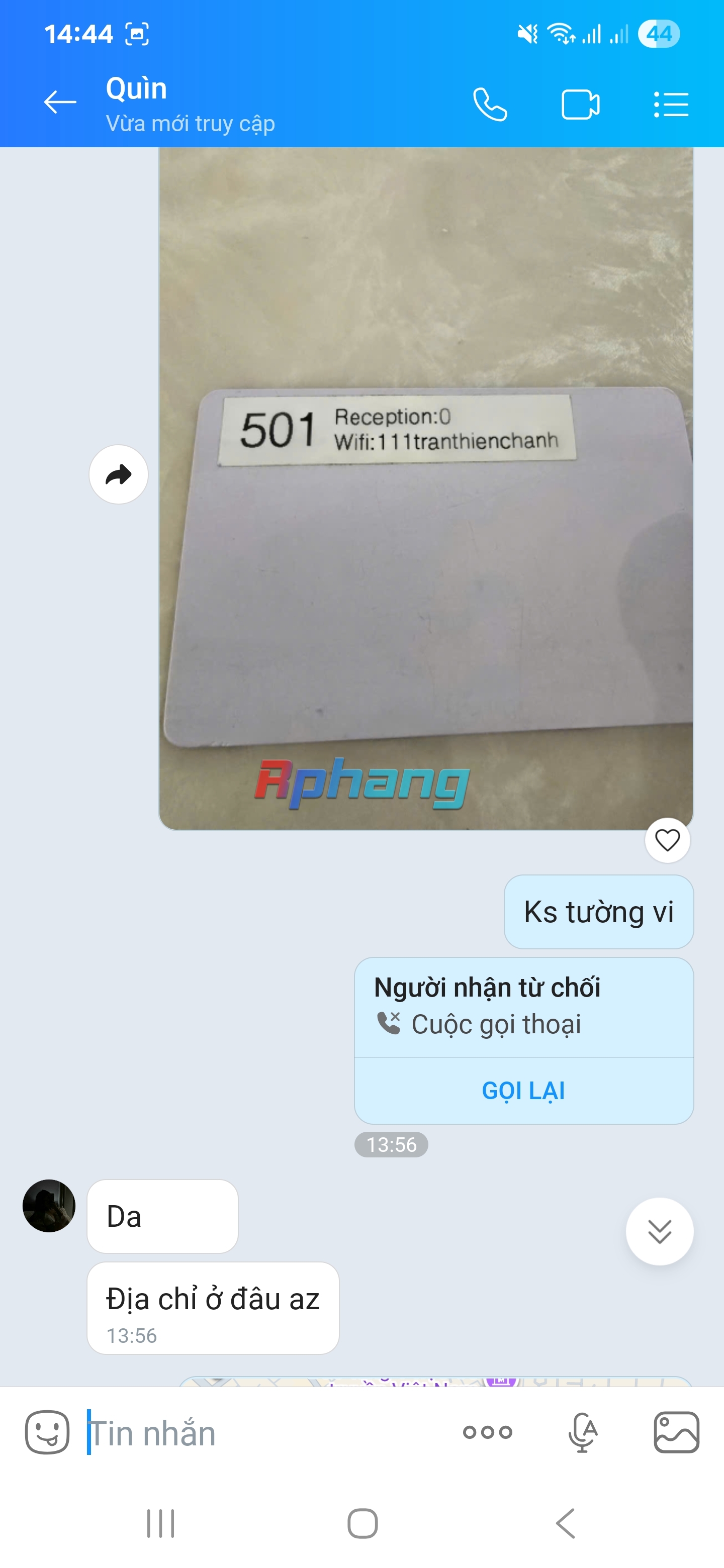Open the sticker and emoji picker

(x=47, y=1432)
